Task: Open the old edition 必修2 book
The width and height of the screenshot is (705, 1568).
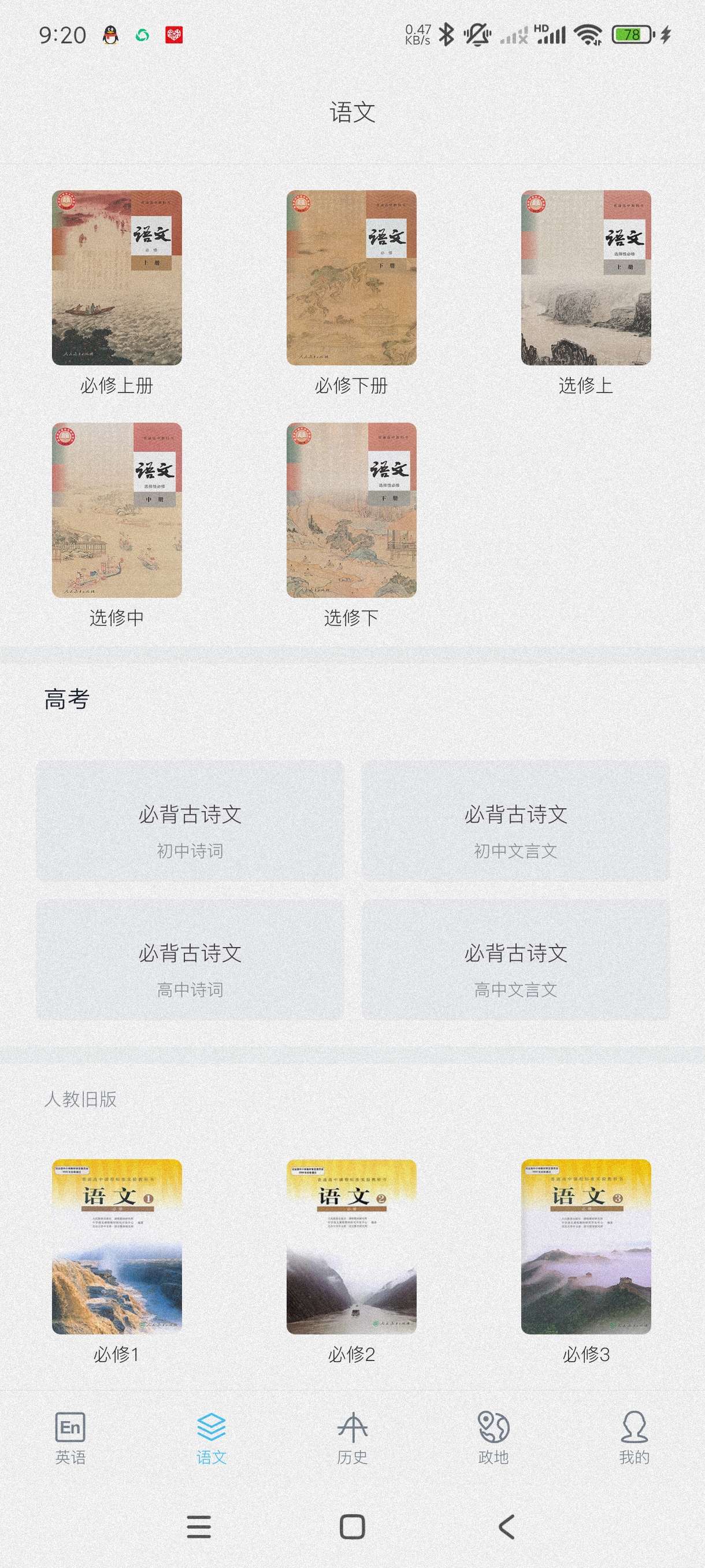Action: (x=351, y=1247)
